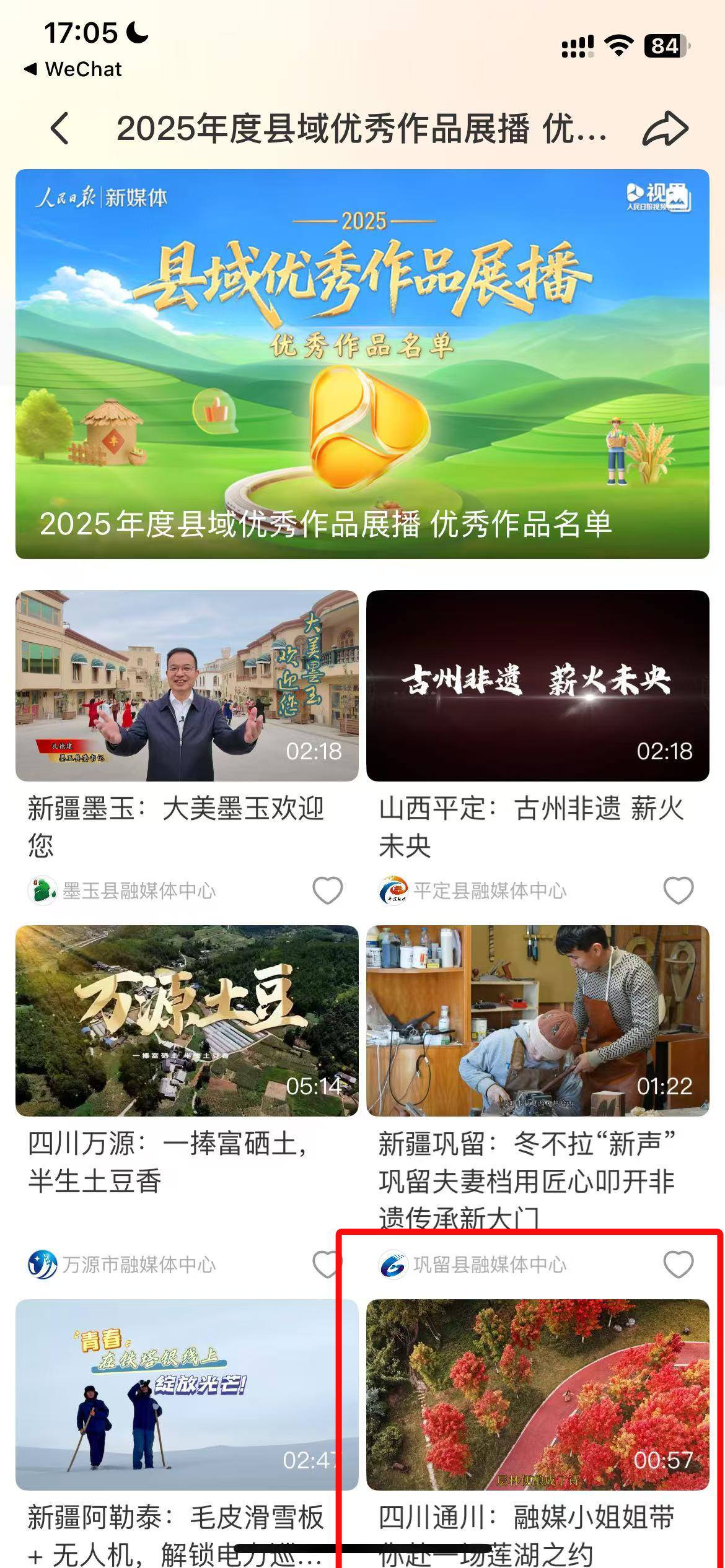
Task: Open the 2025年度县域优秀作品展播 banner
Action: click(362, 364)
